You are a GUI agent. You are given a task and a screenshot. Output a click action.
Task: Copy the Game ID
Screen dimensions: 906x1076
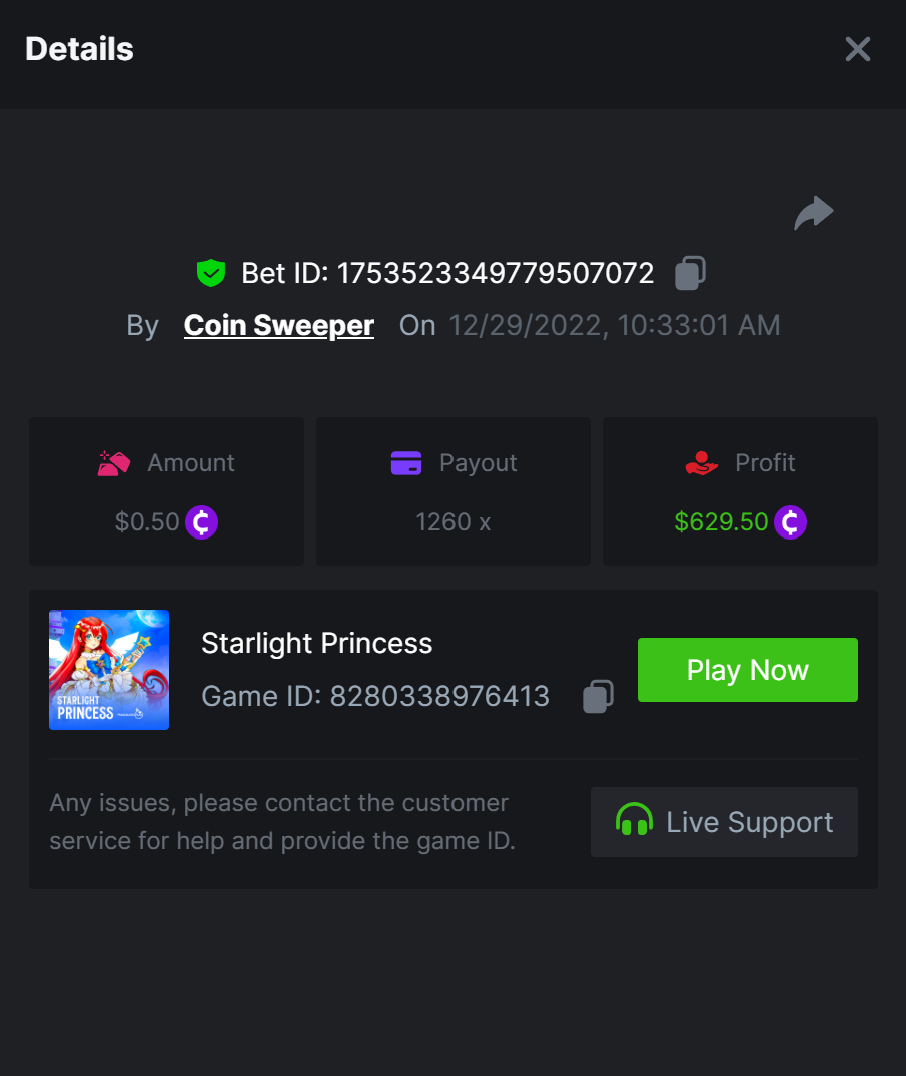(x=598, y=696)
